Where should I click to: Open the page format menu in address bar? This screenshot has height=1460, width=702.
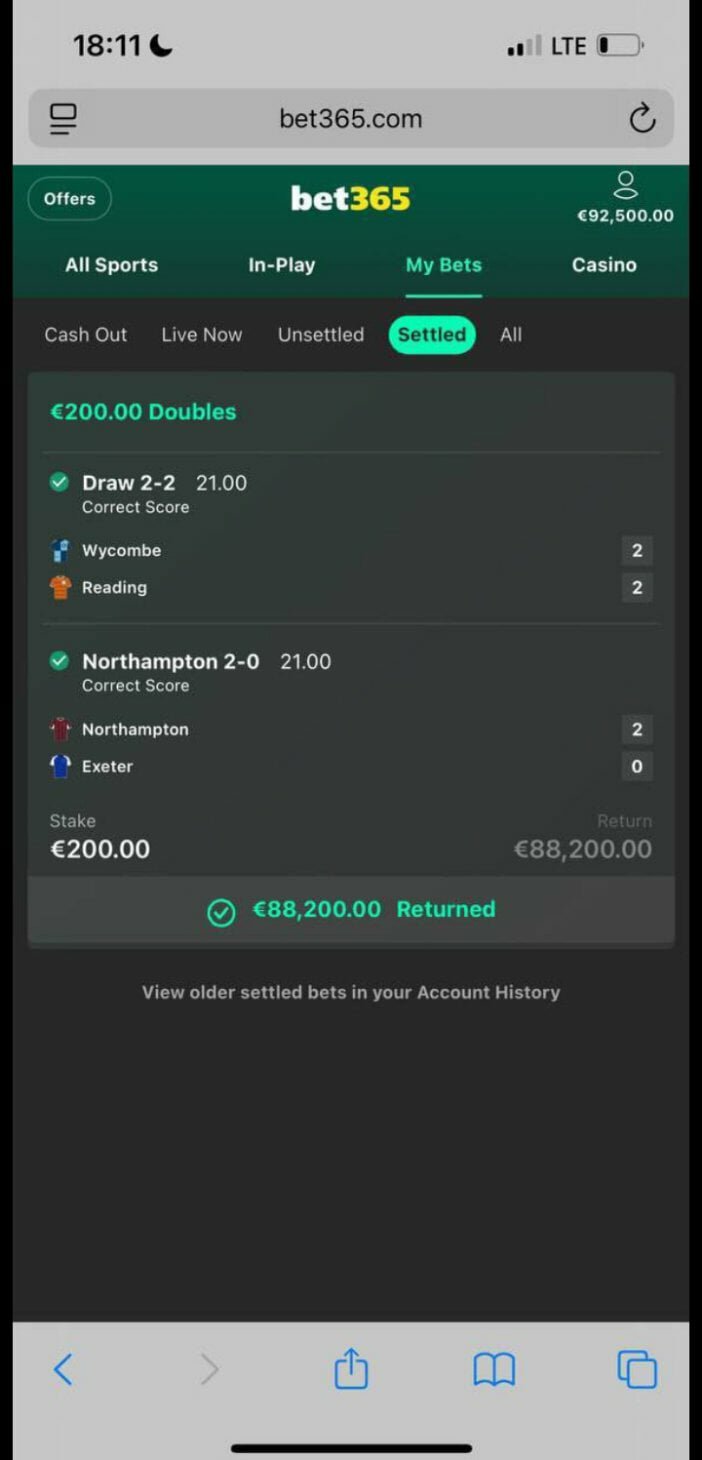[63, 119]
